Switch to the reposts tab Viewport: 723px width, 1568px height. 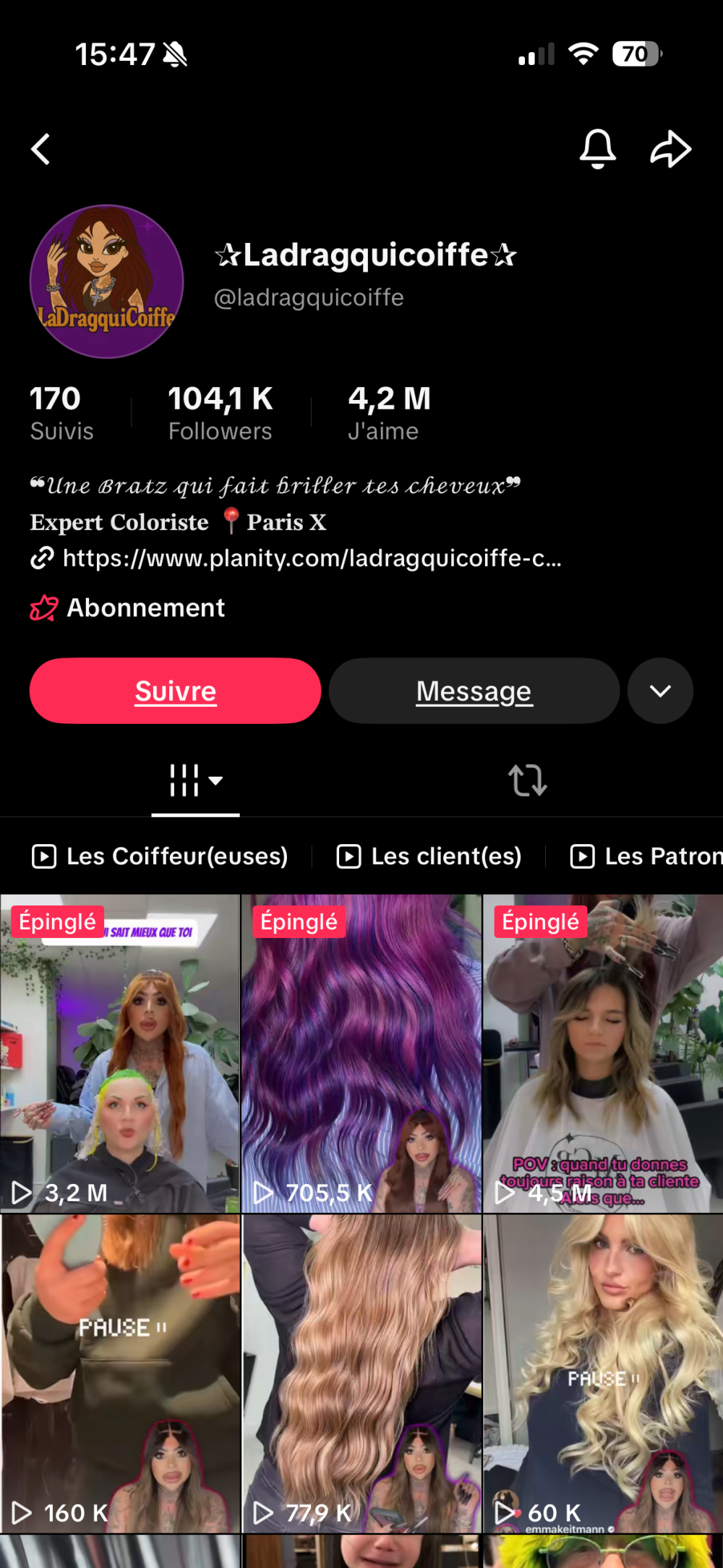point(527,781)
